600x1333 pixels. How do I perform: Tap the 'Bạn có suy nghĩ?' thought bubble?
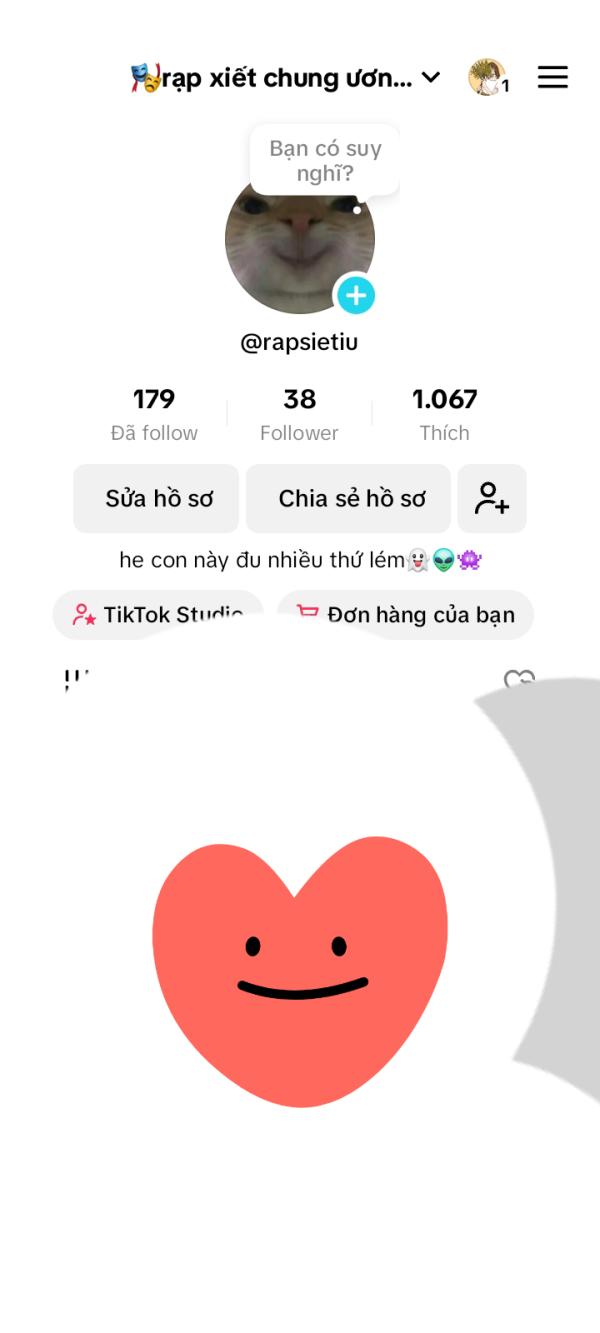click(x=324, y=160)
